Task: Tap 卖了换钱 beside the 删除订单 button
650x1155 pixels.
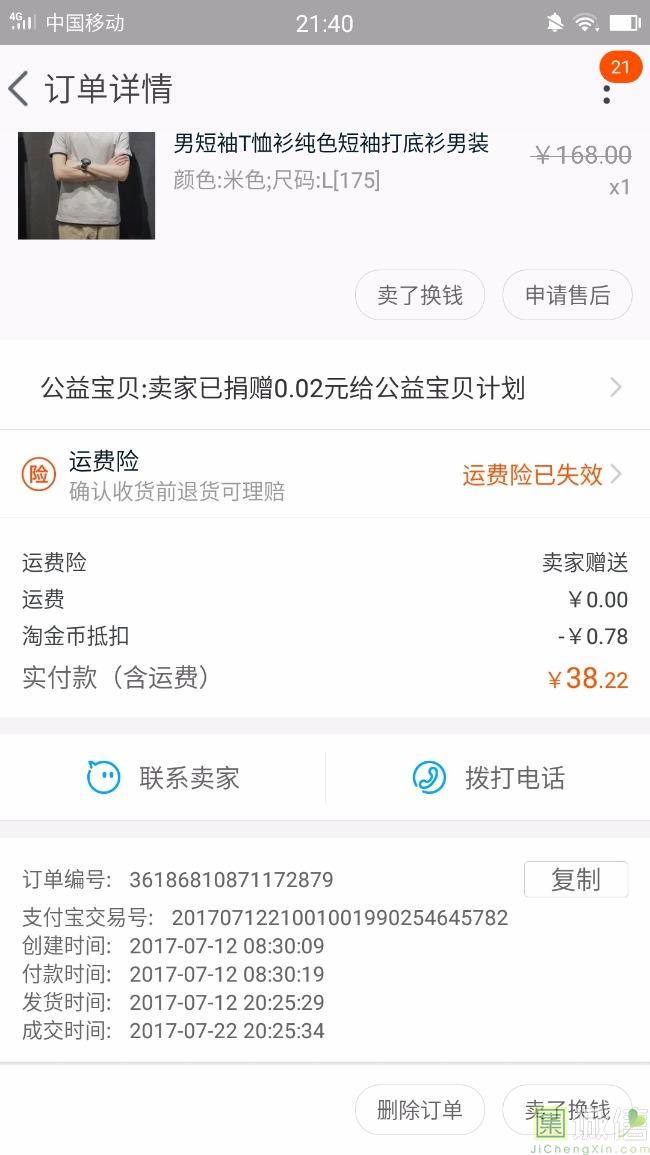Action: click(567, 1110)
